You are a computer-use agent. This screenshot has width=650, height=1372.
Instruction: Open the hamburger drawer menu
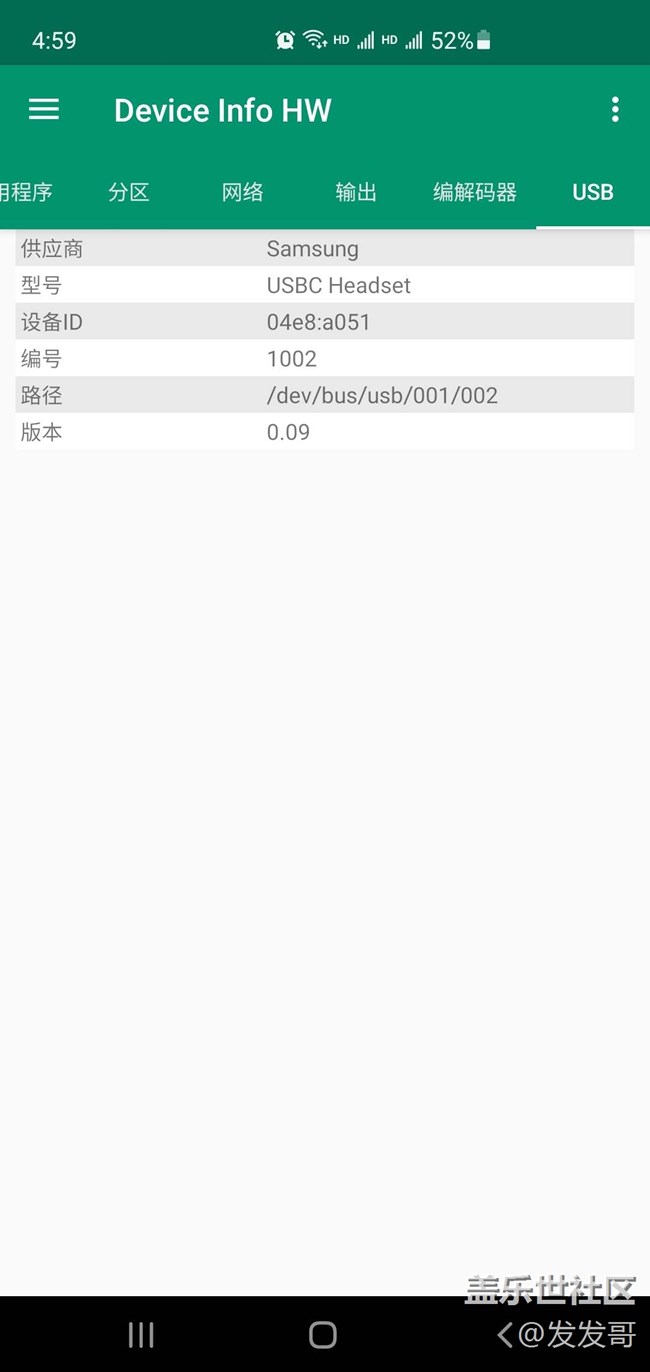coord(44,110)
